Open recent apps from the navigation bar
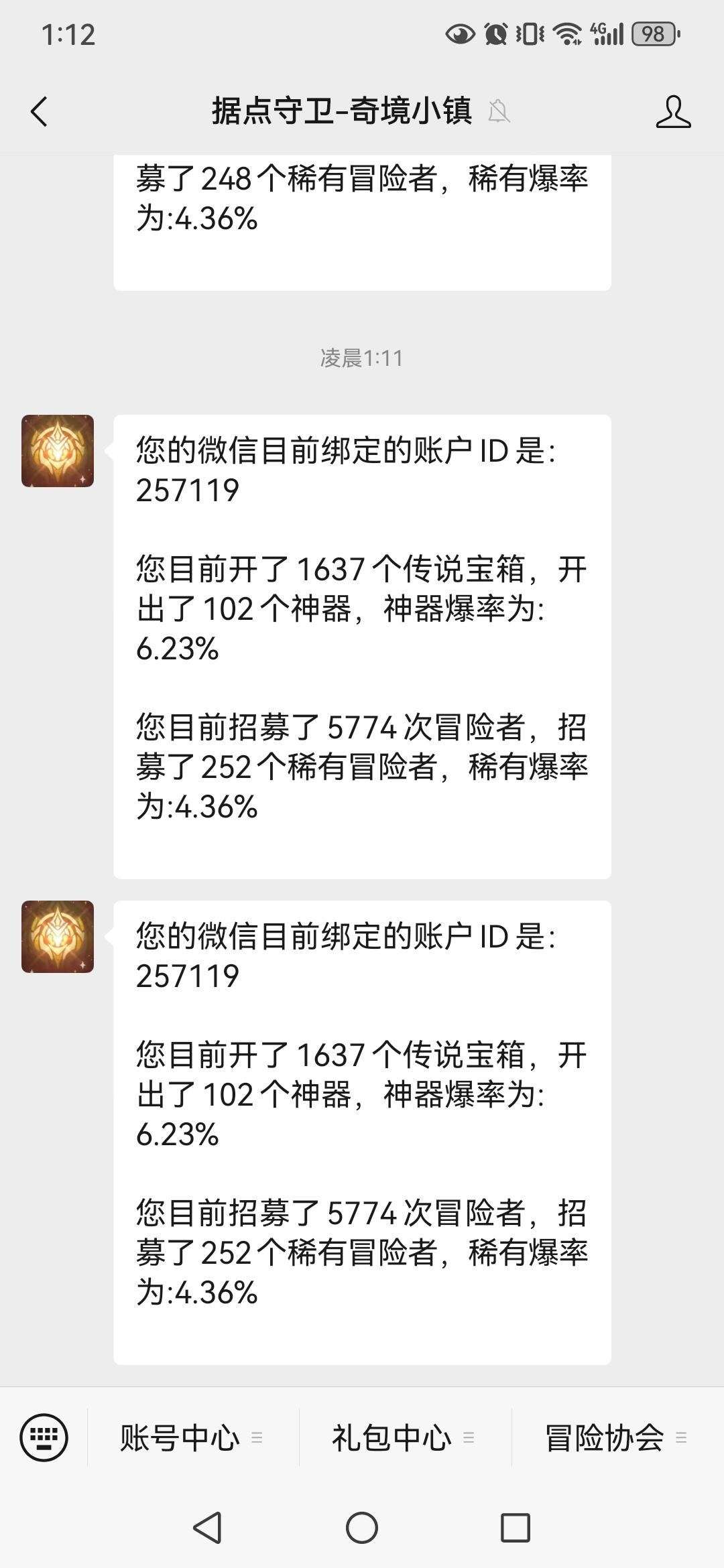The width and height of the screenshot is (724, 1568). tap(516, 1528)
